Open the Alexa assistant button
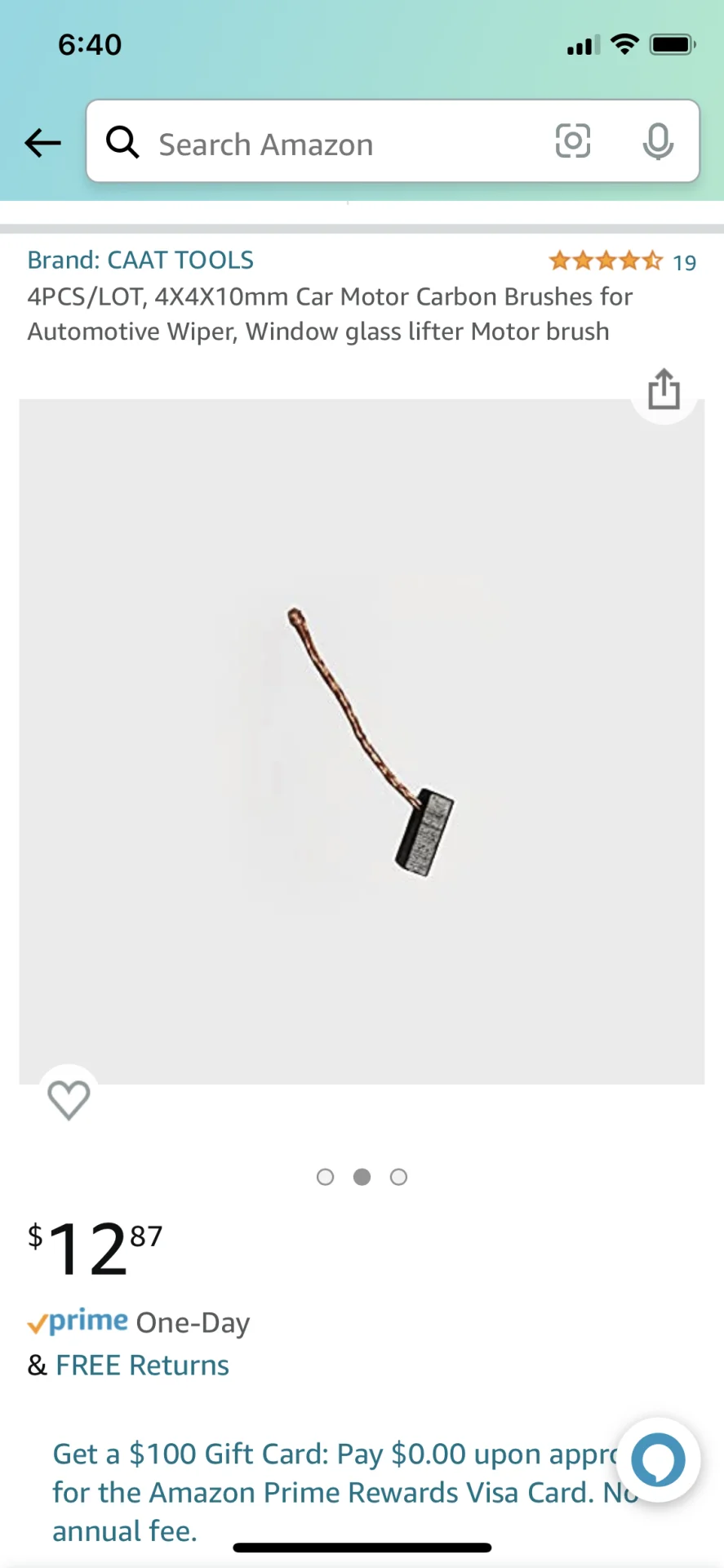The width and height of the screenshot is (724, 1568). click(658, 1460)
